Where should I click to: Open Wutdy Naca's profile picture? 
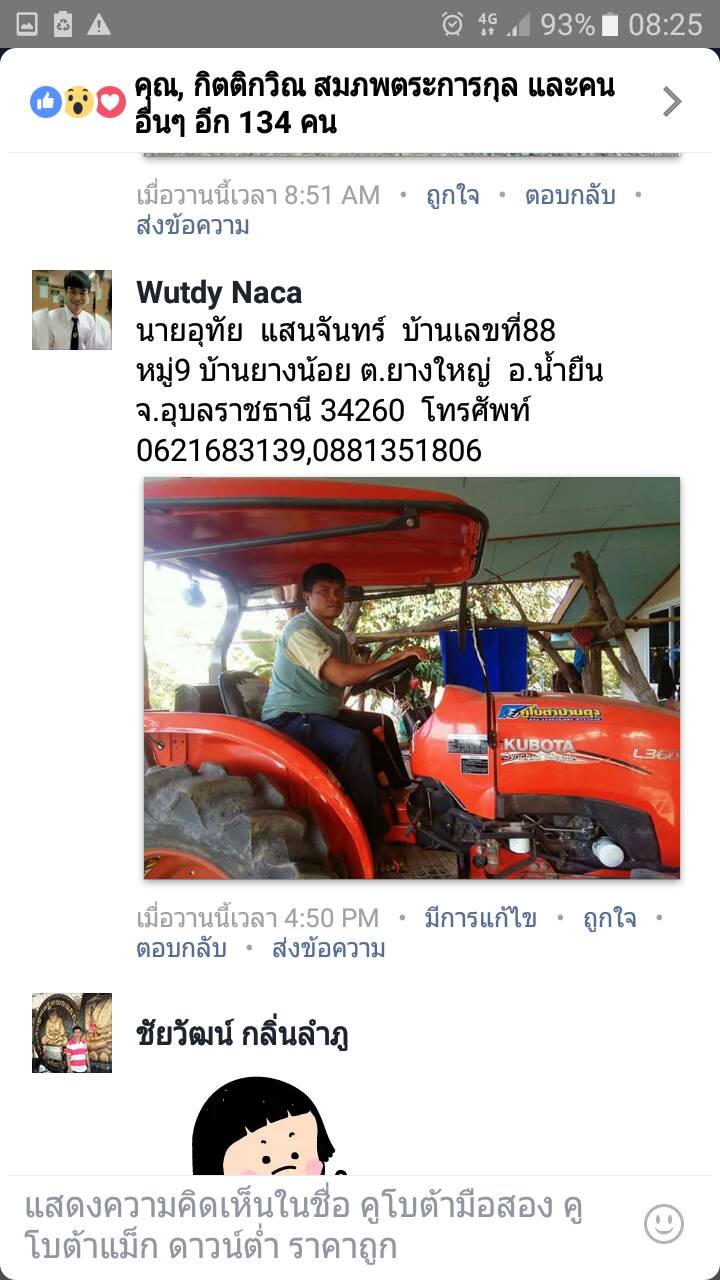tap(72, 310)
